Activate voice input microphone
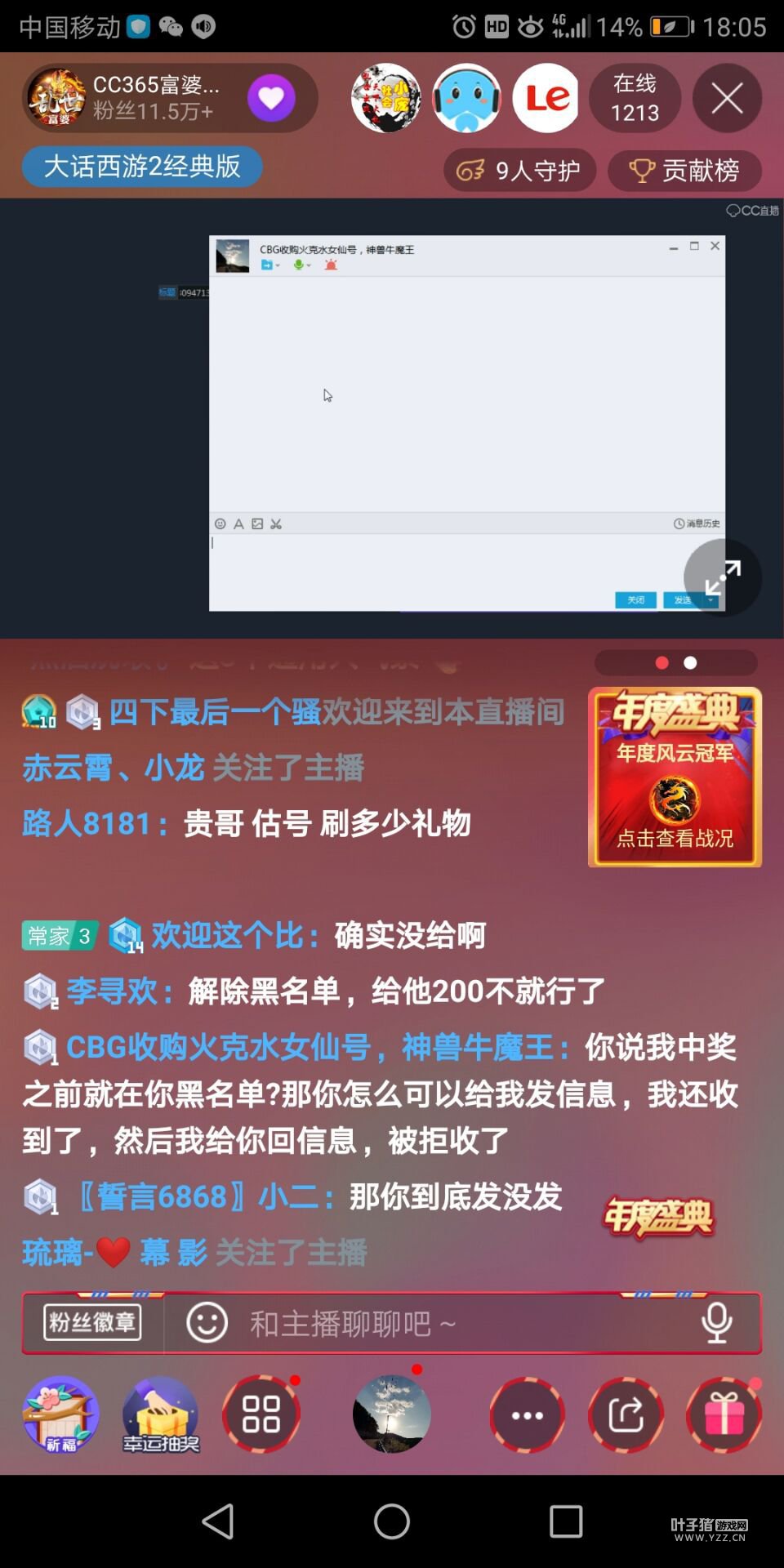Viewport: 784px width, 1568px height. click(716, 1322)
